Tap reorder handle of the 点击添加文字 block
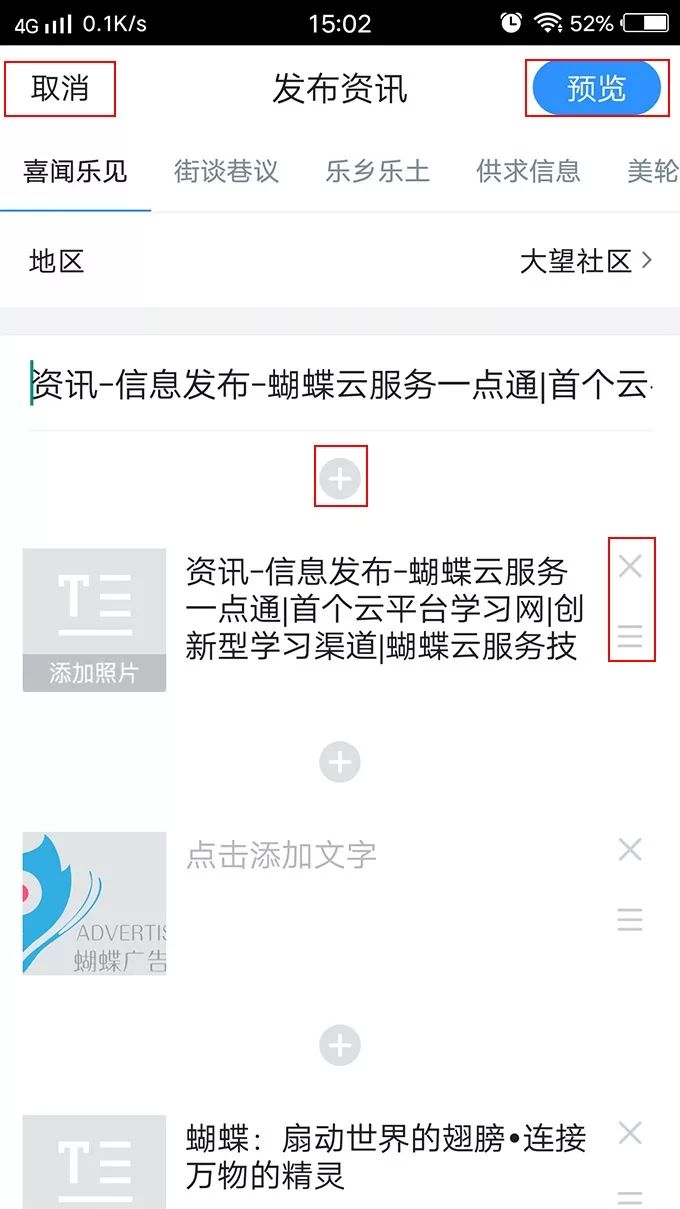Viewport: 680px width, 1209px height. tap(630, 919)
